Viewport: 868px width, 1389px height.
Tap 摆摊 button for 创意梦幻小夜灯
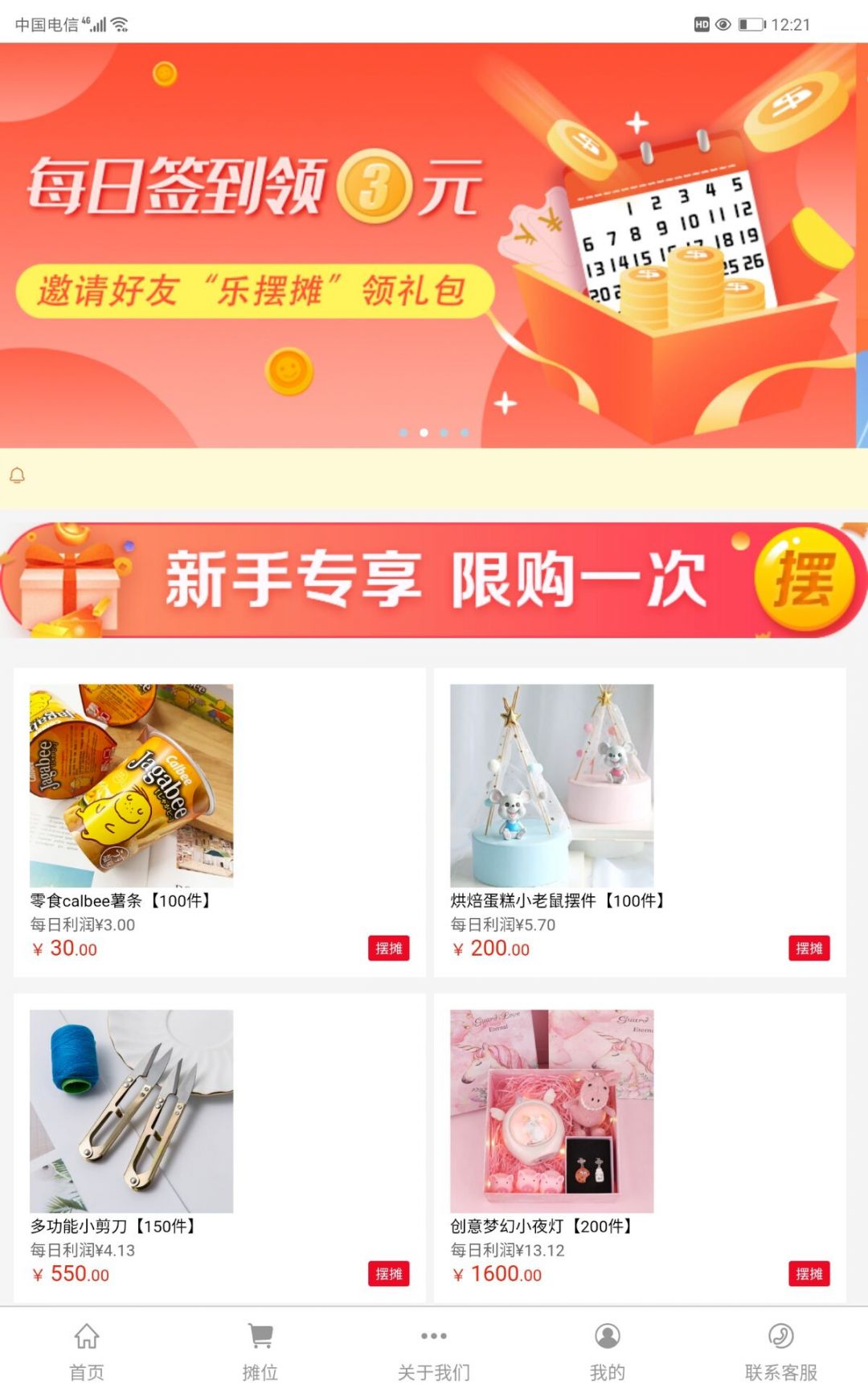[x=809, y=1274]
